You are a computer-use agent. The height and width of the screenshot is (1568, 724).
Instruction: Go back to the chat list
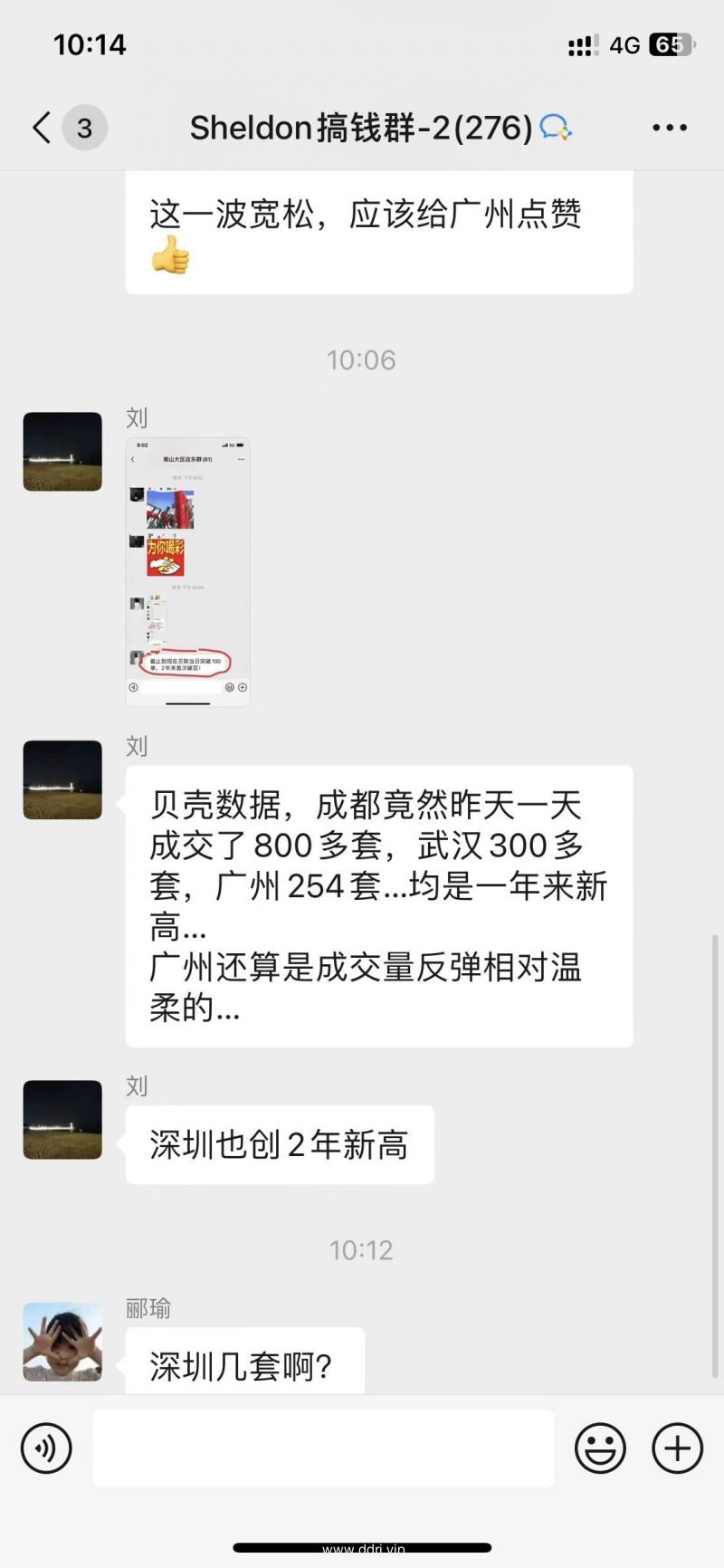[41, 128]
